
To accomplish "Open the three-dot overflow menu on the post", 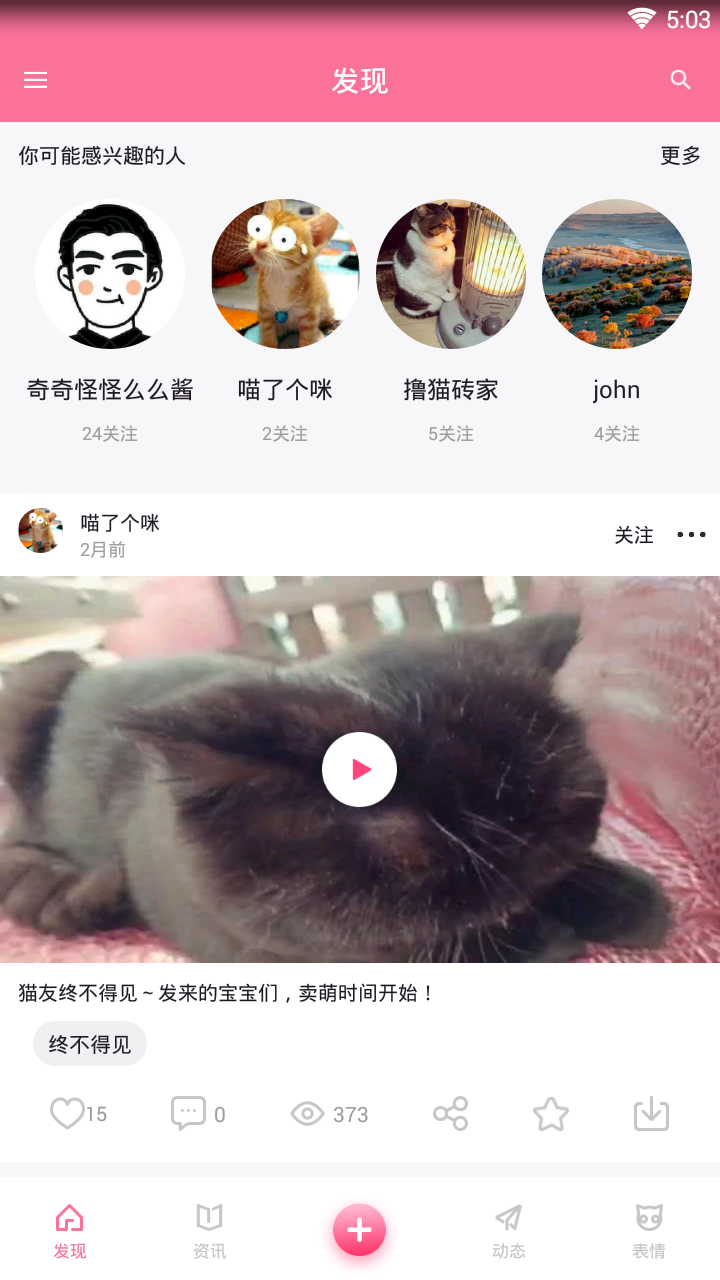I will pyautogui.click(x=691, y=535).
